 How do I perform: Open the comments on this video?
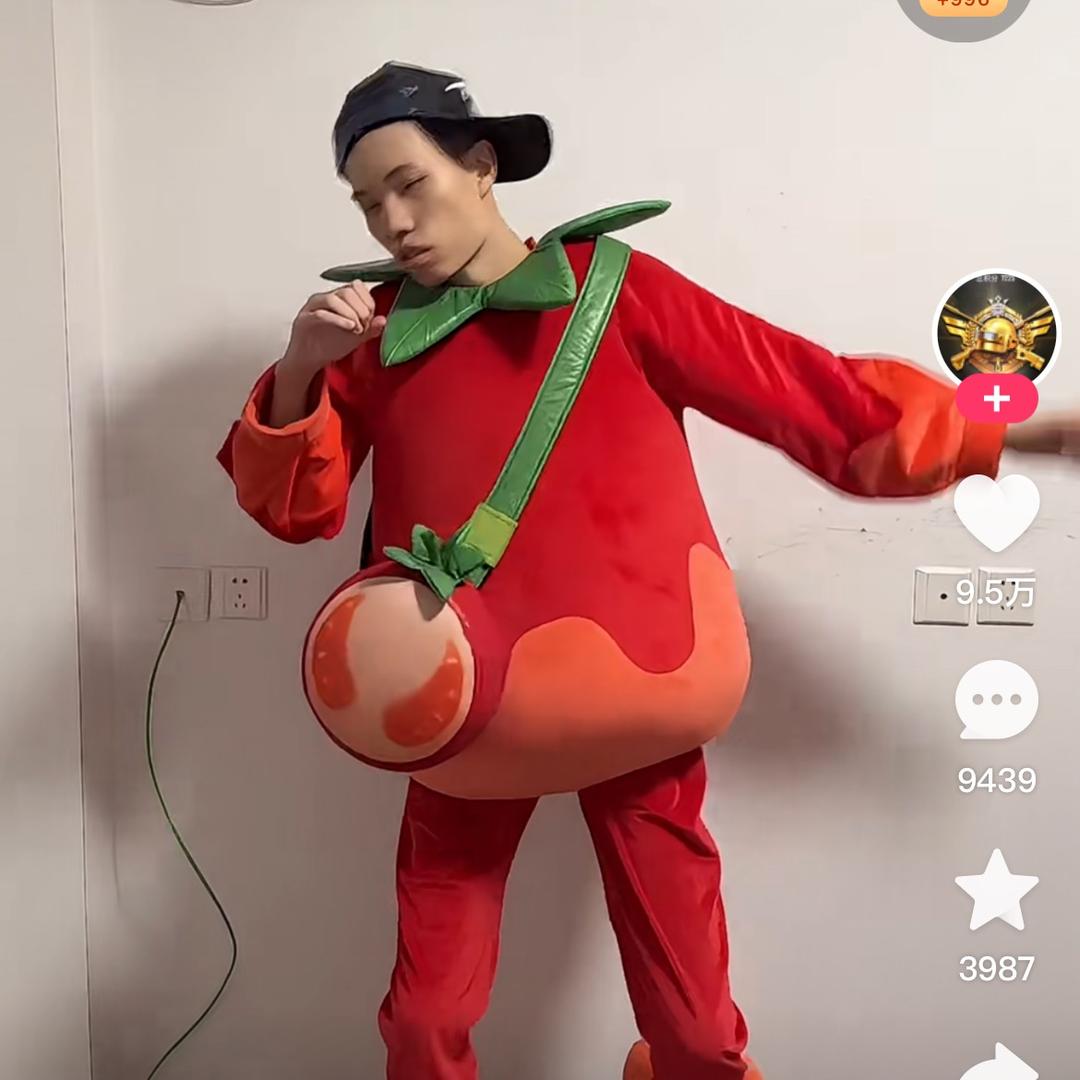tap(996, 700)
